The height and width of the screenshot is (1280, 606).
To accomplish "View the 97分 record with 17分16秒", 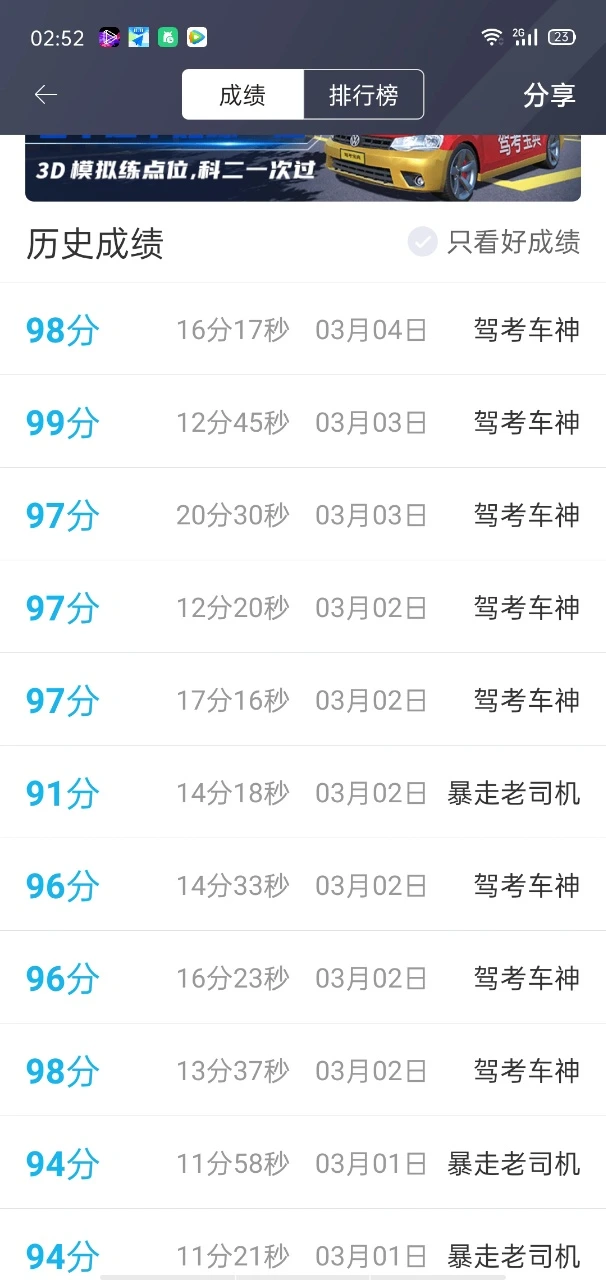I will tap(302, 700).
